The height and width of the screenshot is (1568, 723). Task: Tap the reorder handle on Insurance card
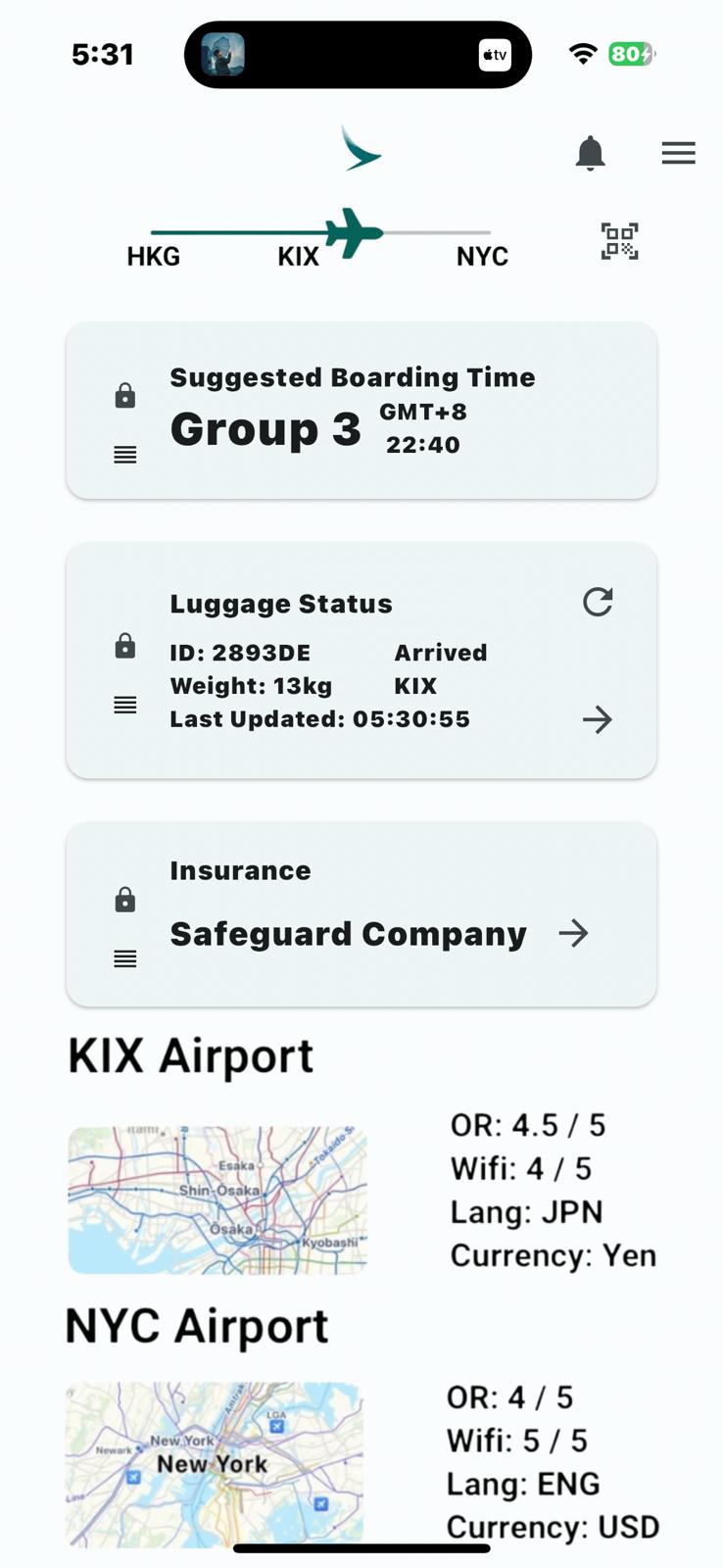[125, 958]
